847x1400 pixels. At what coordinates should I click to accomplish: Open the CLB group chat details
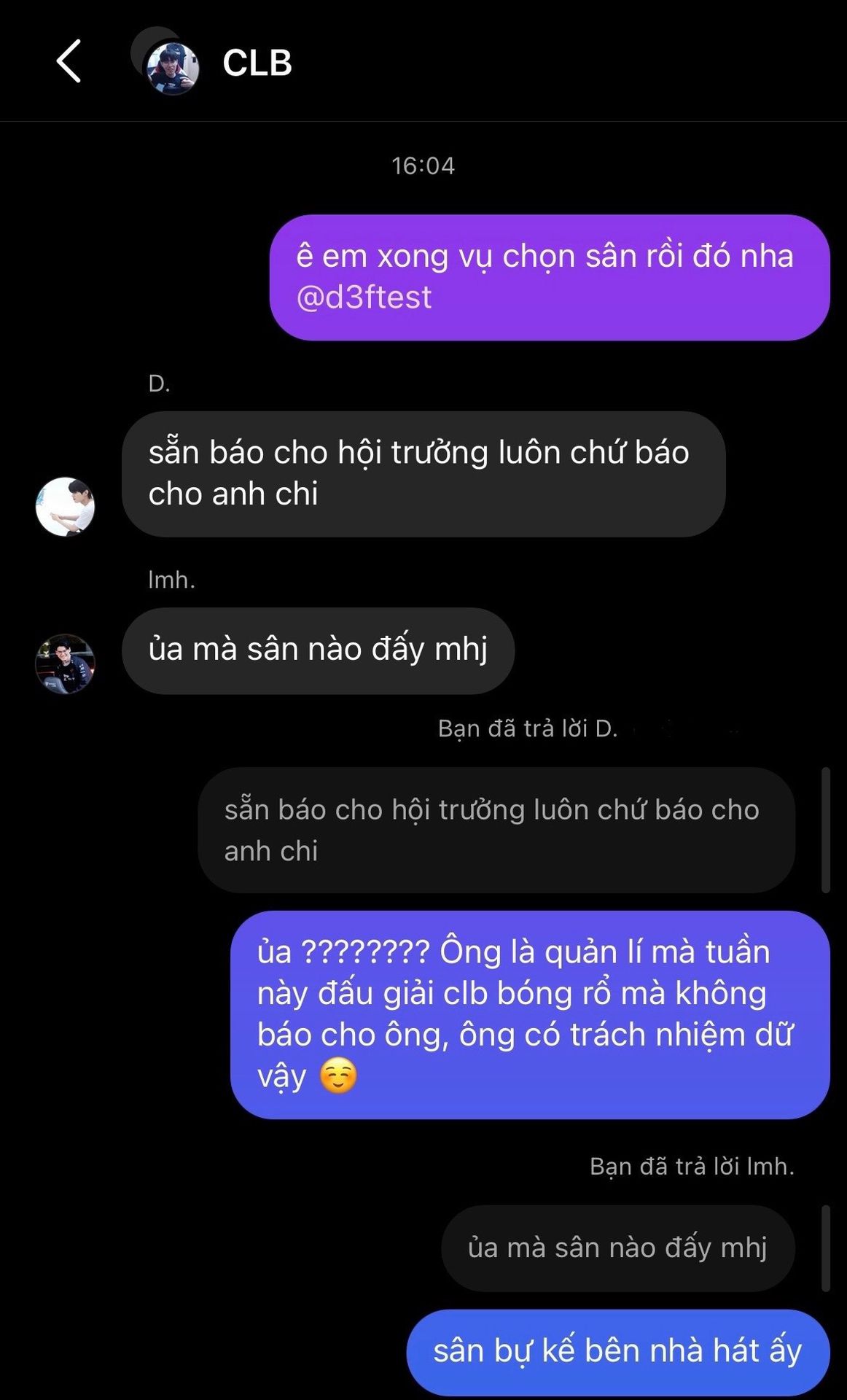(x=257, y=63)
